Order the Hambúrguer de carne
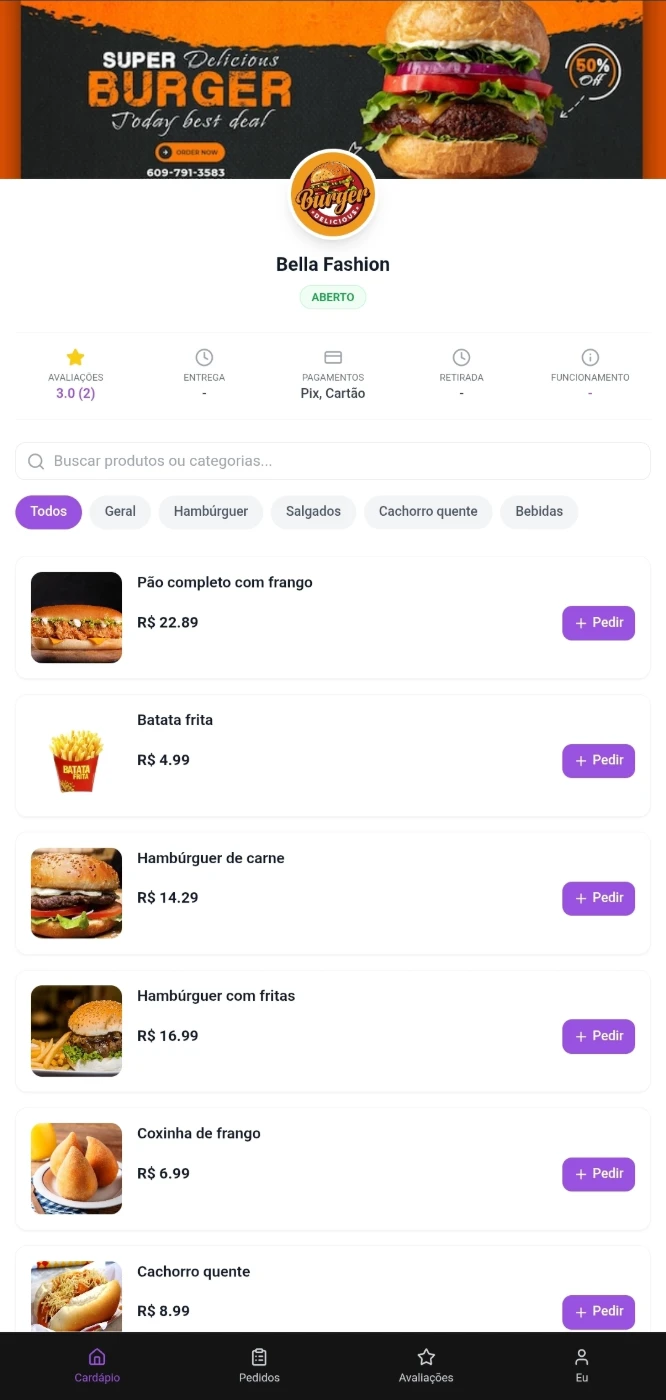 tap(598, 898)
